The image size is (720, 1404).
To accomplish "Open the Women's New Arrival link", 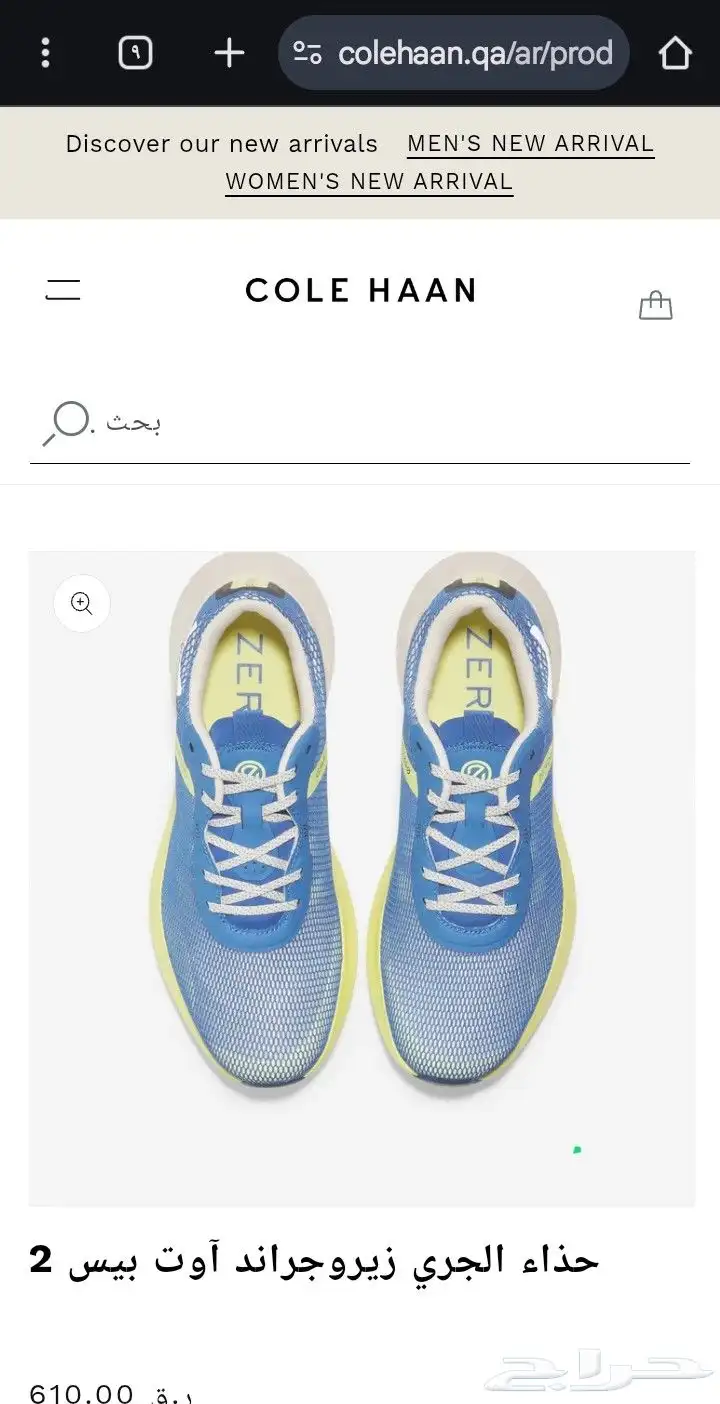I will pos(369,182).
